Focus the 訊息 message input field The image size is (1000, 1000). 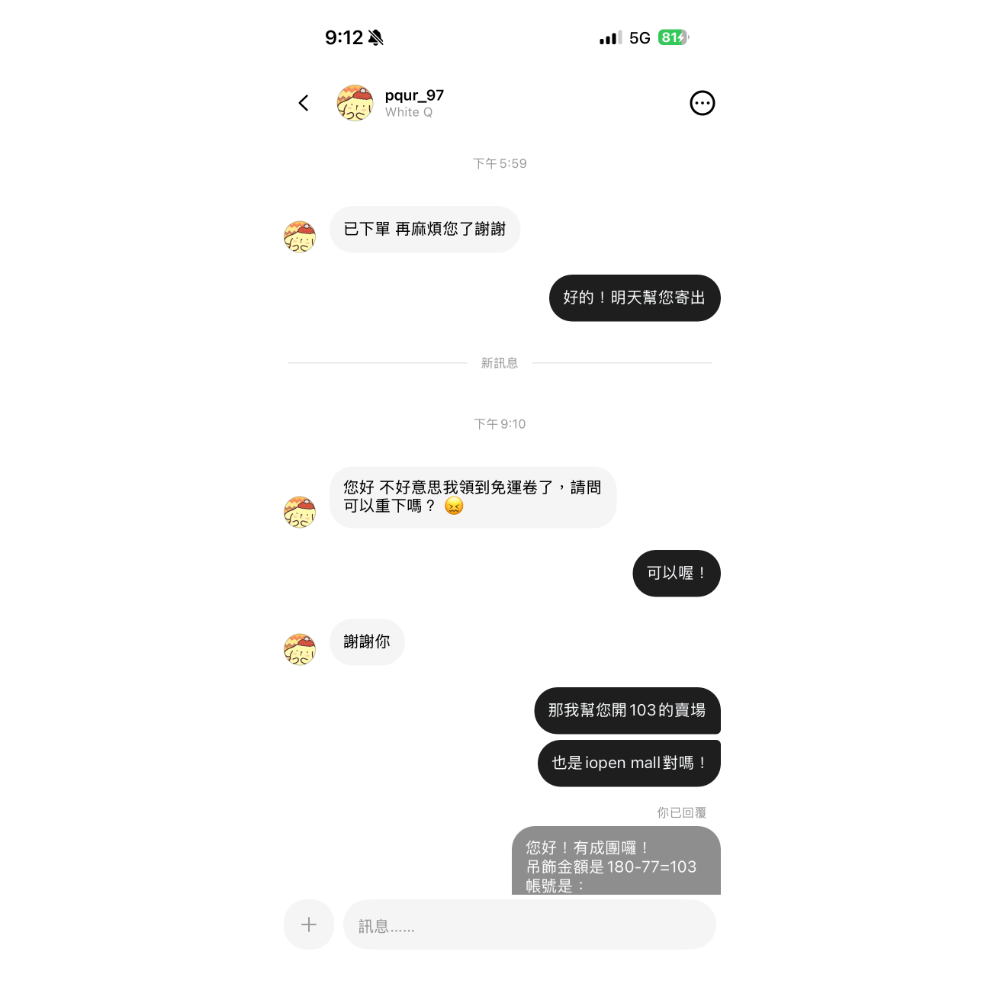point(530,925)
